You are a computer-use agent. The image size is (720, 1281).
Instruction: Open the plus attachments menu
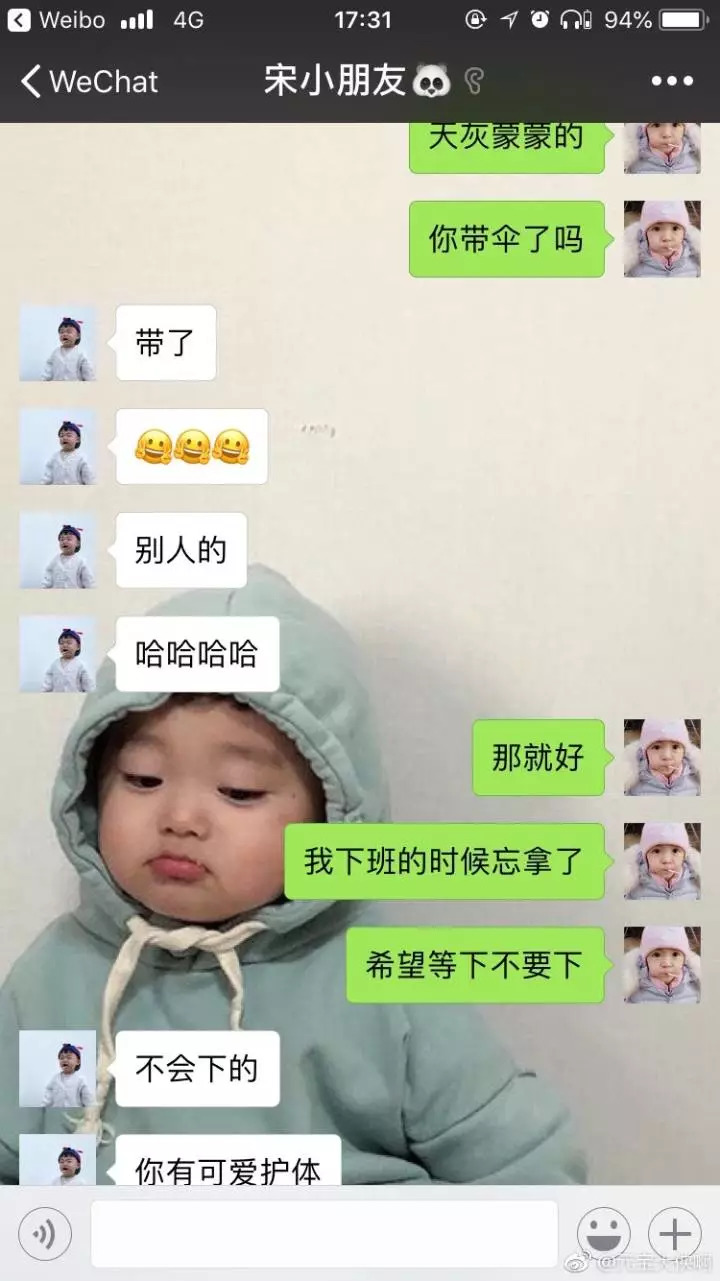coord(675,1234)
